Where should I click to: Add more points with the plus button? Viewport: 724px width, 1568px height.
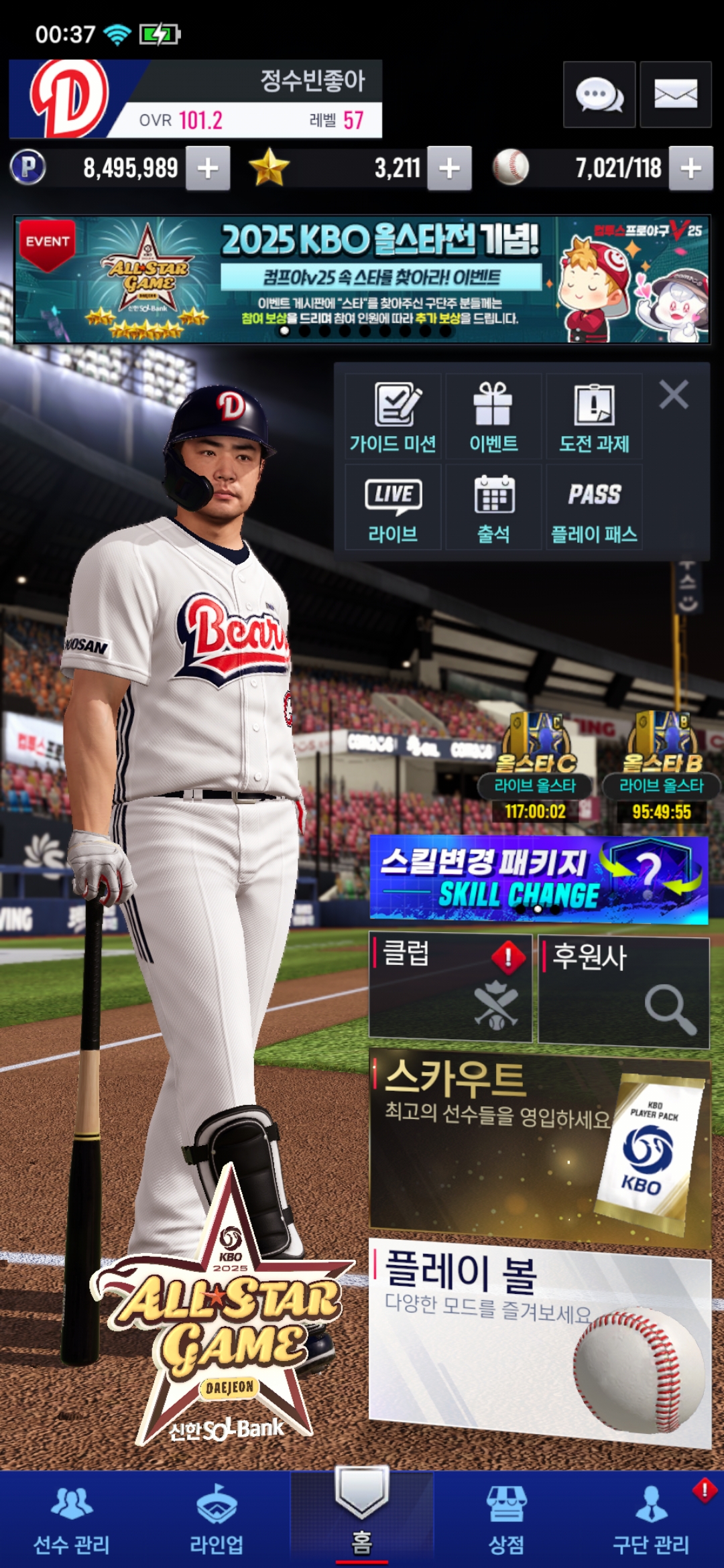pos(208,168)
